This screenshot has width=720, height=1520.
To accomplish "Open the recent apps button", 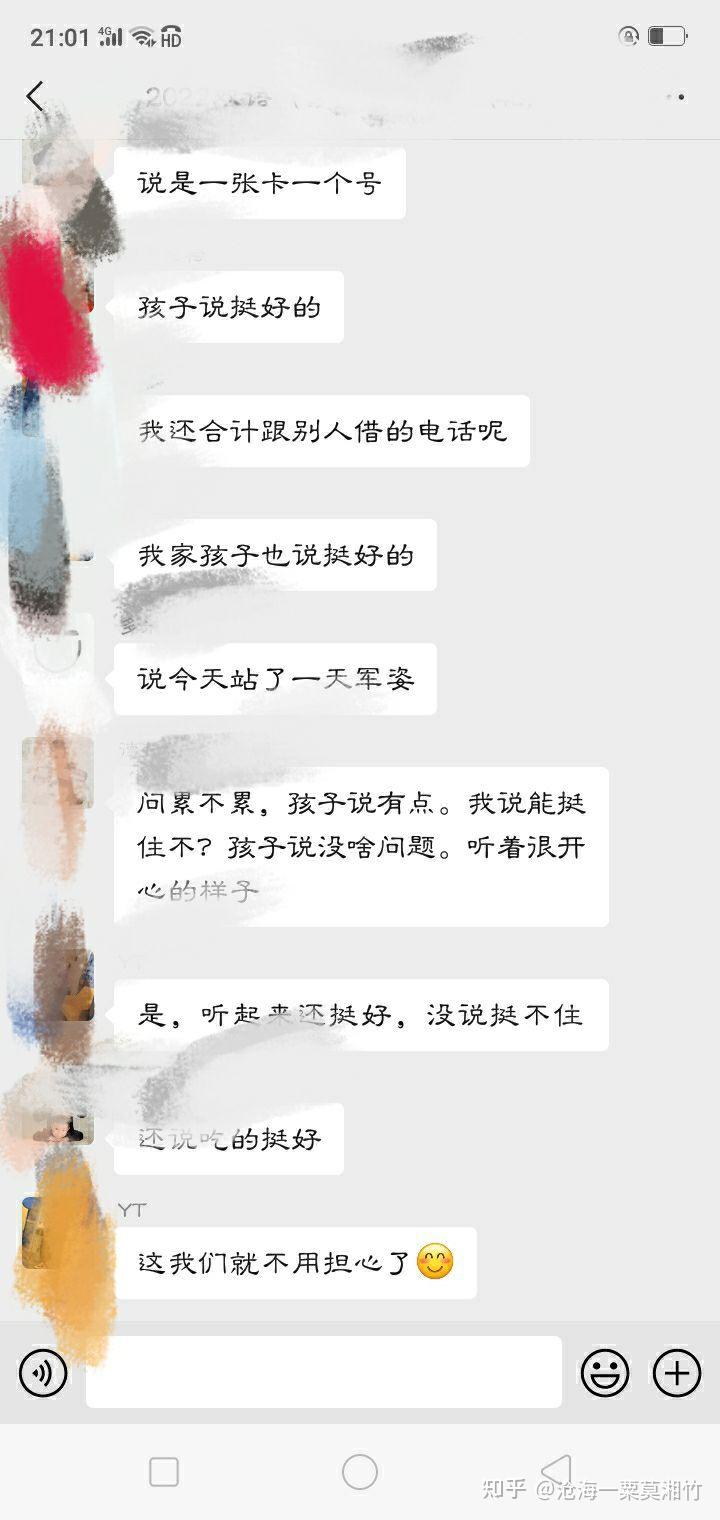I will click(x=164, y=1472).
